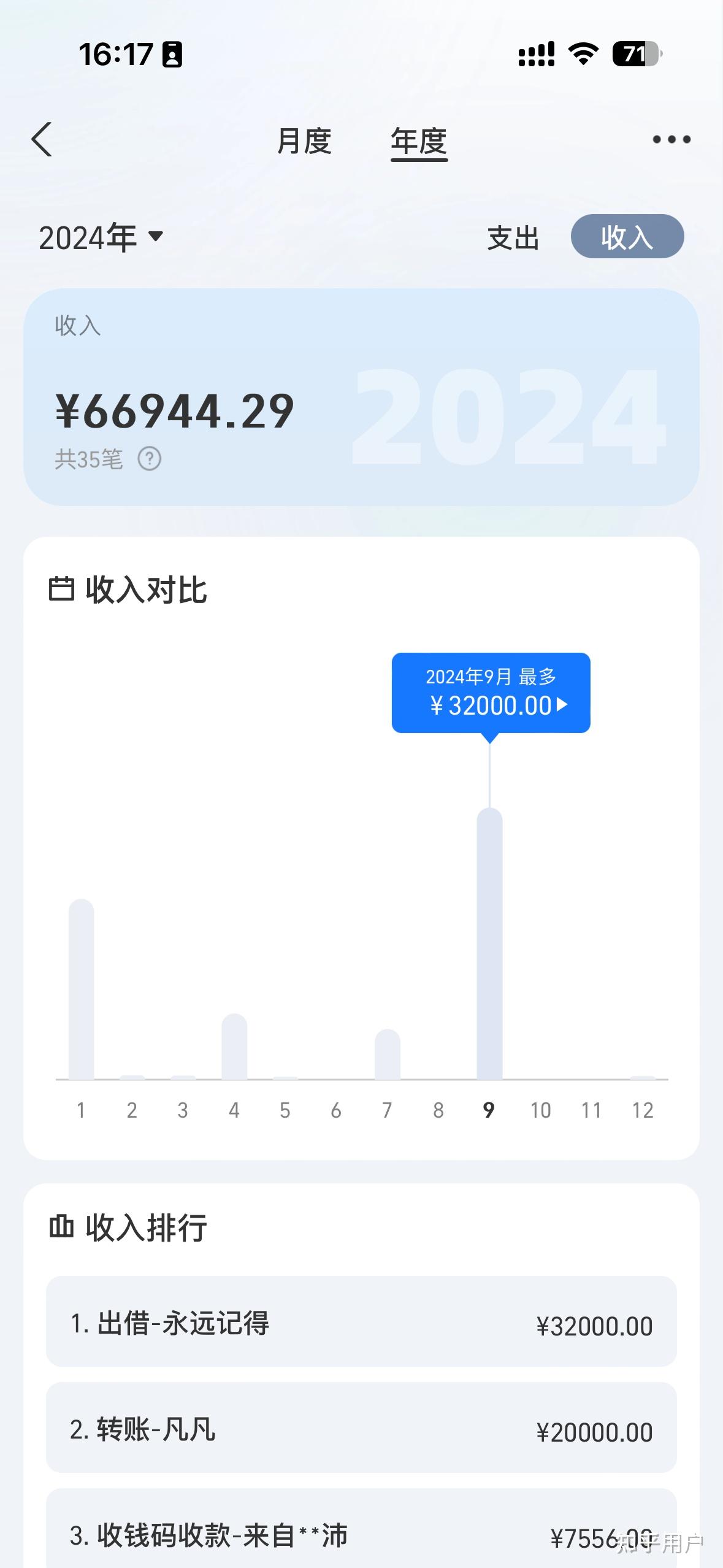
Task: Switch to the 月度 tab
Action: tap(304, 141)
